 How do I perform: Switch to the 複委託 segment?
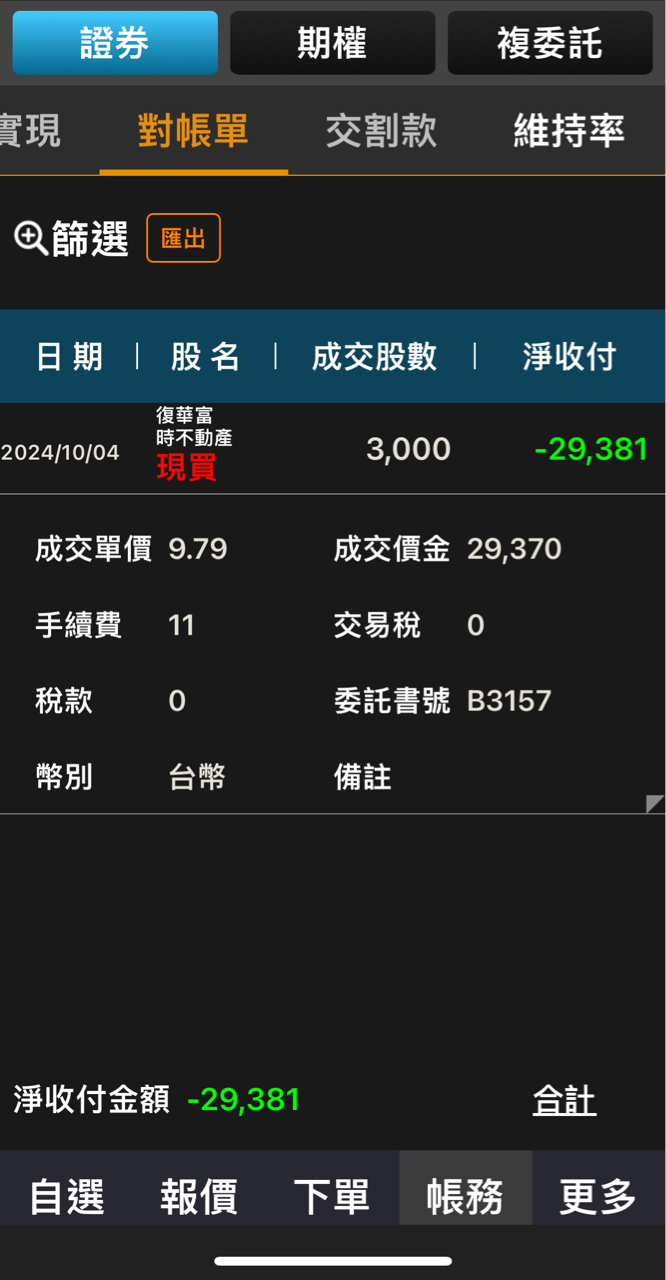click(550, 43)
